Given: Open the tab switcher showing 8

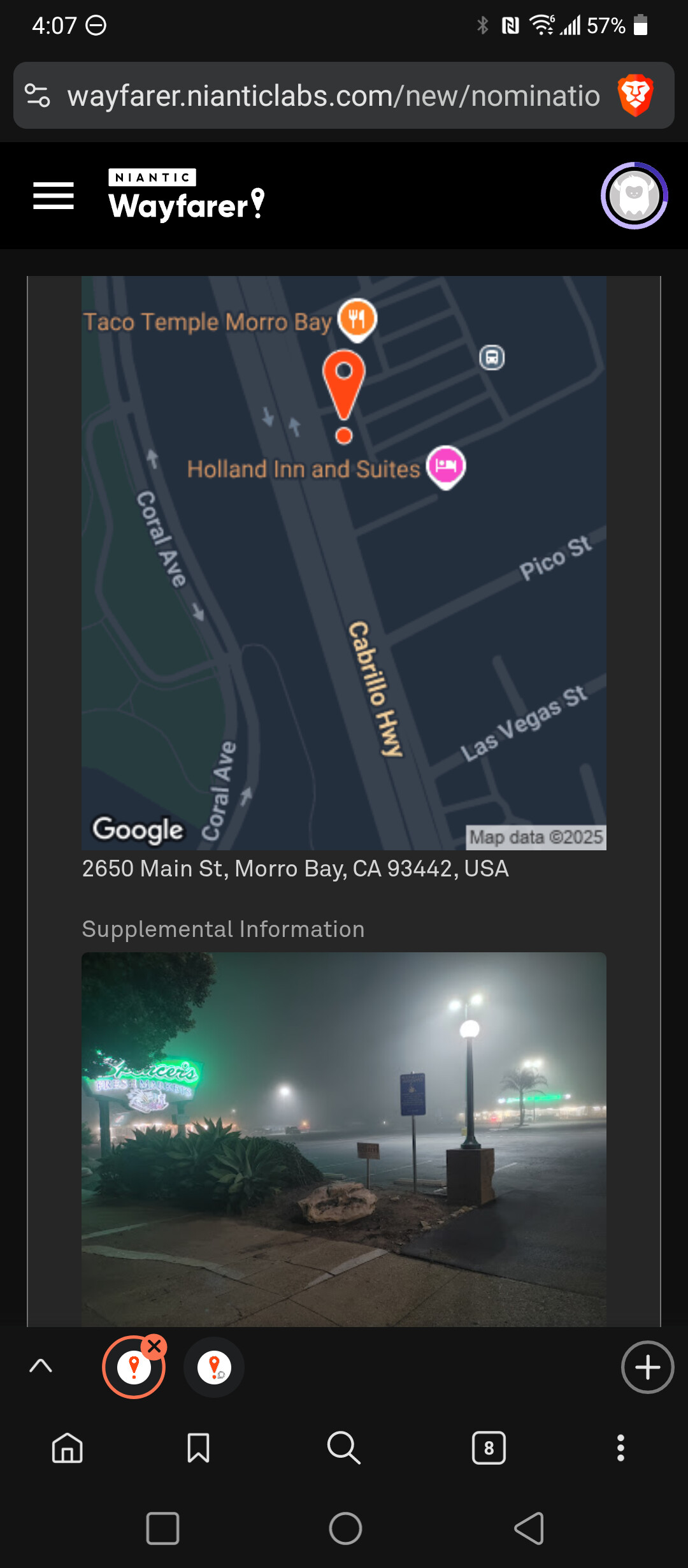Looking at the screenshot, I should (x=489, y=1448).
